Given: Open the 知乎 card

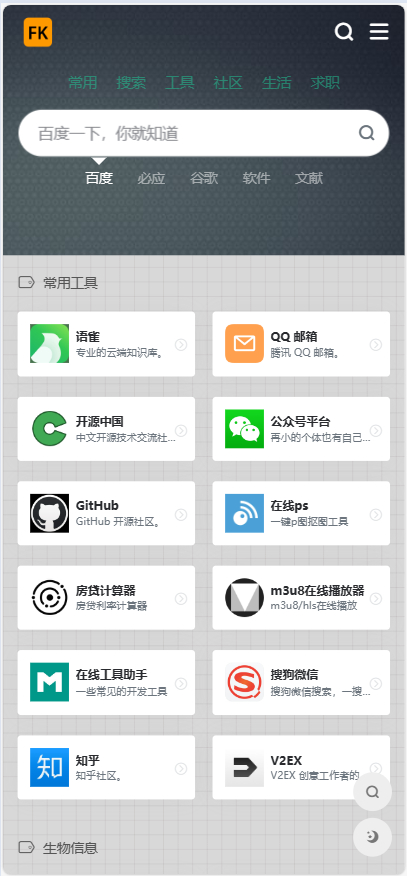Looking at the screenshot, I should [106, 768].
